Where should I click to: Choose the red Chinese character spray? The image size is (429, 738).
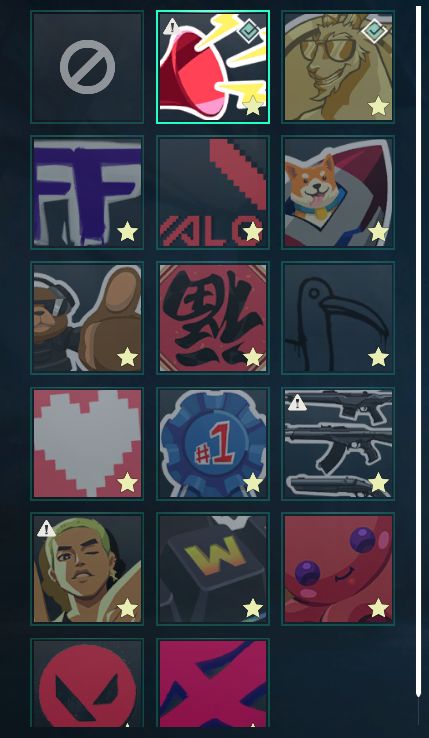[213, 318]
